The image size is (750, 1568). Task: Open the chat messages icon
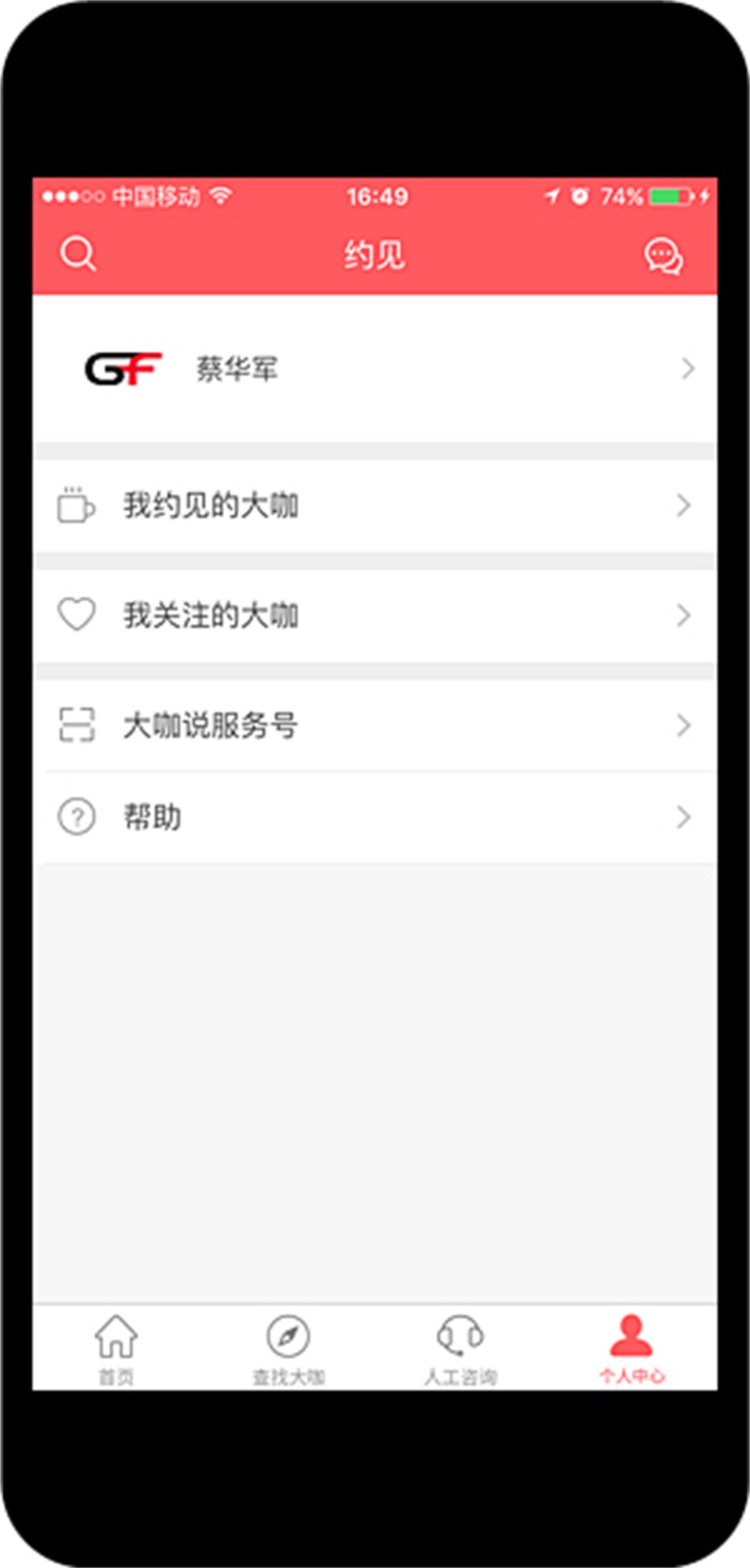click(x=663, y=255)
